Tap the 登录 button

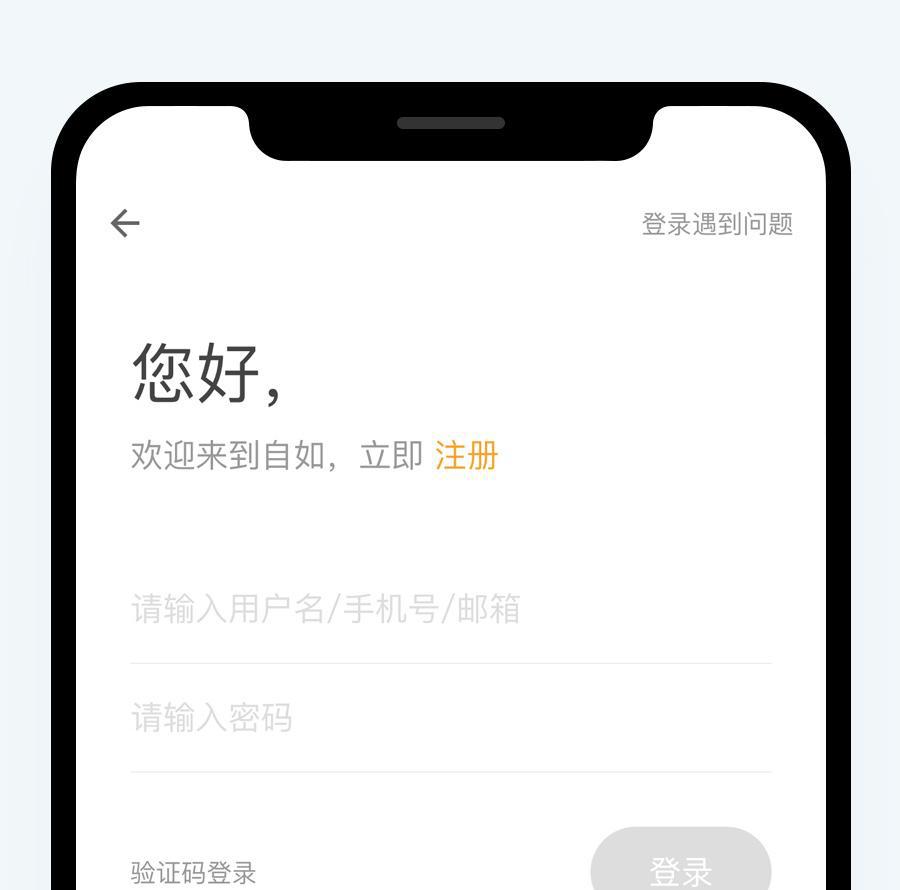pos(681,866)
